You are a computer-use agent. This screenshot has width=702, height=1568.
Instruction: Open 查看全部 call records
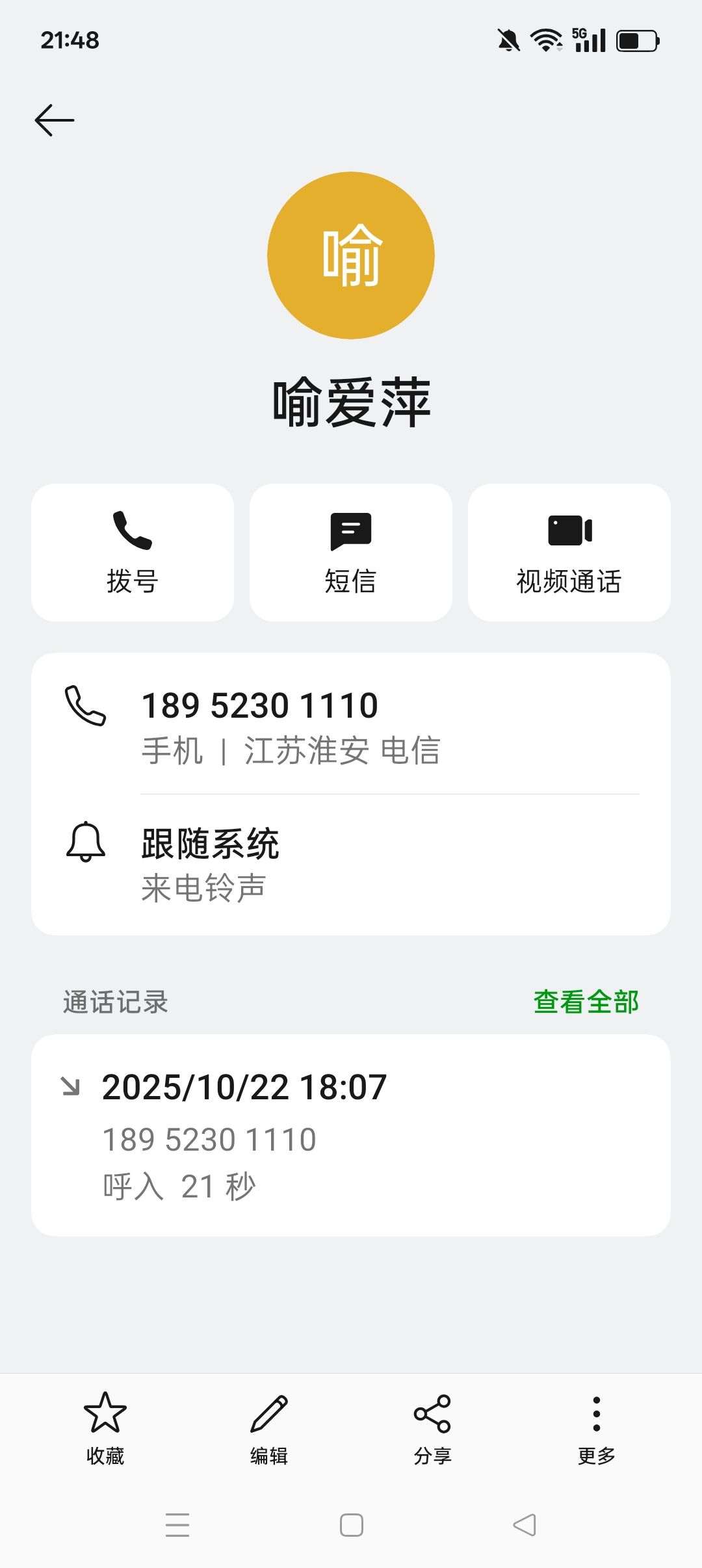pos(586,1002)
